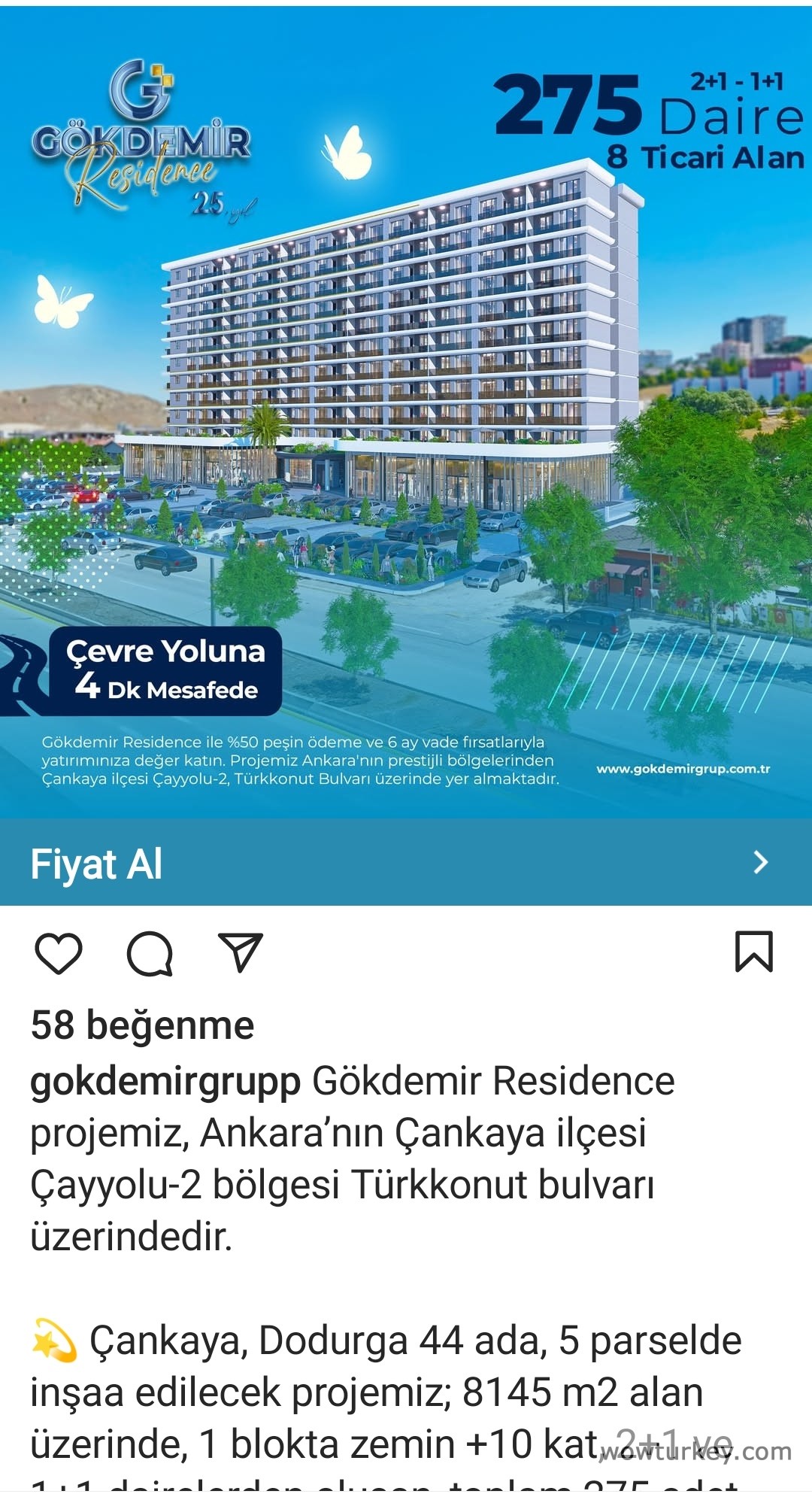View the 58 beğenme likes list
Image resolution: width=812 pixels, height=1497 pixels.
[x=142, y=1025]
